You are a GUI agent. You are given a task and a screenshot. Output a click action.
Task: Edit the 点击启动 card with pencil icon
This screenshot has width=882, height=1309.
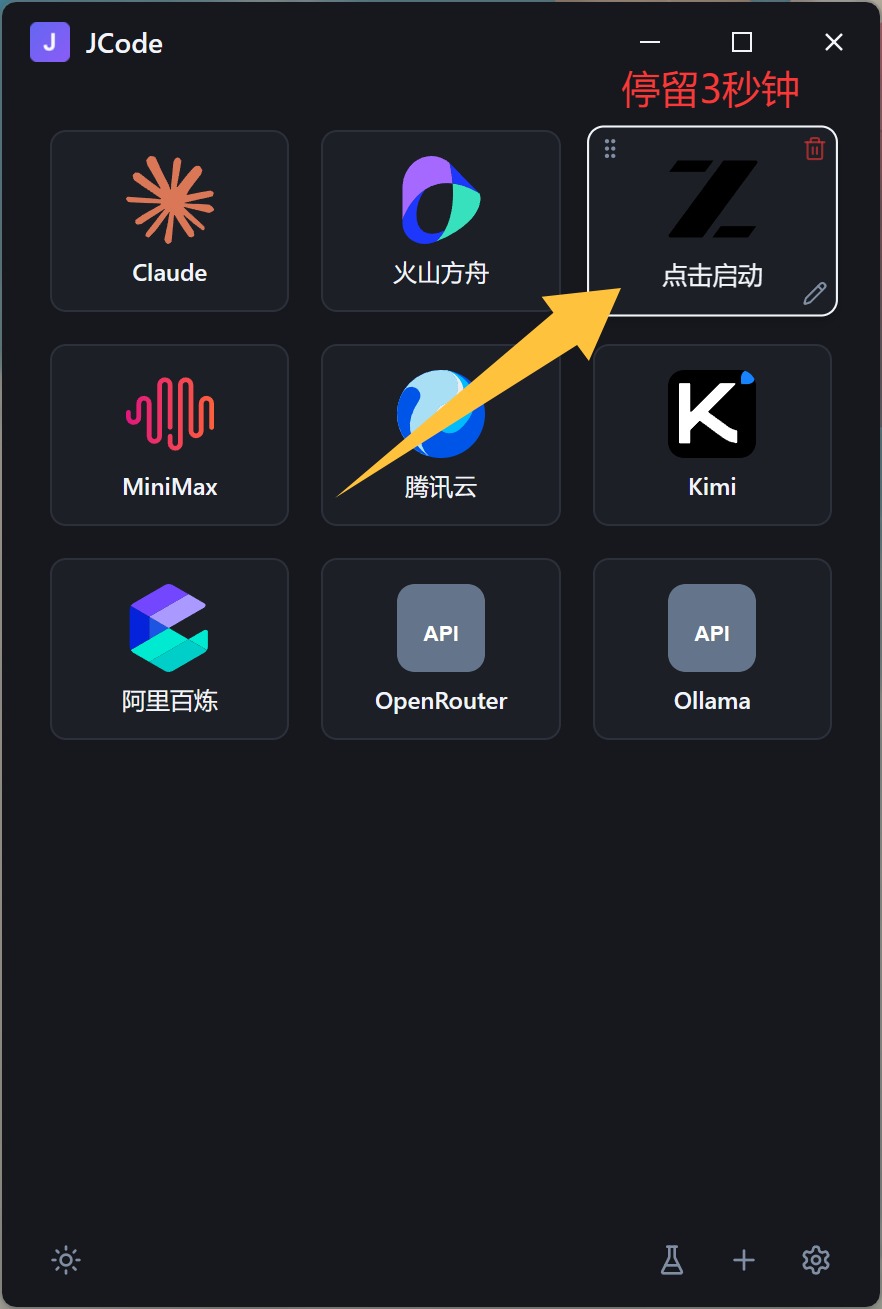point(815,293)
